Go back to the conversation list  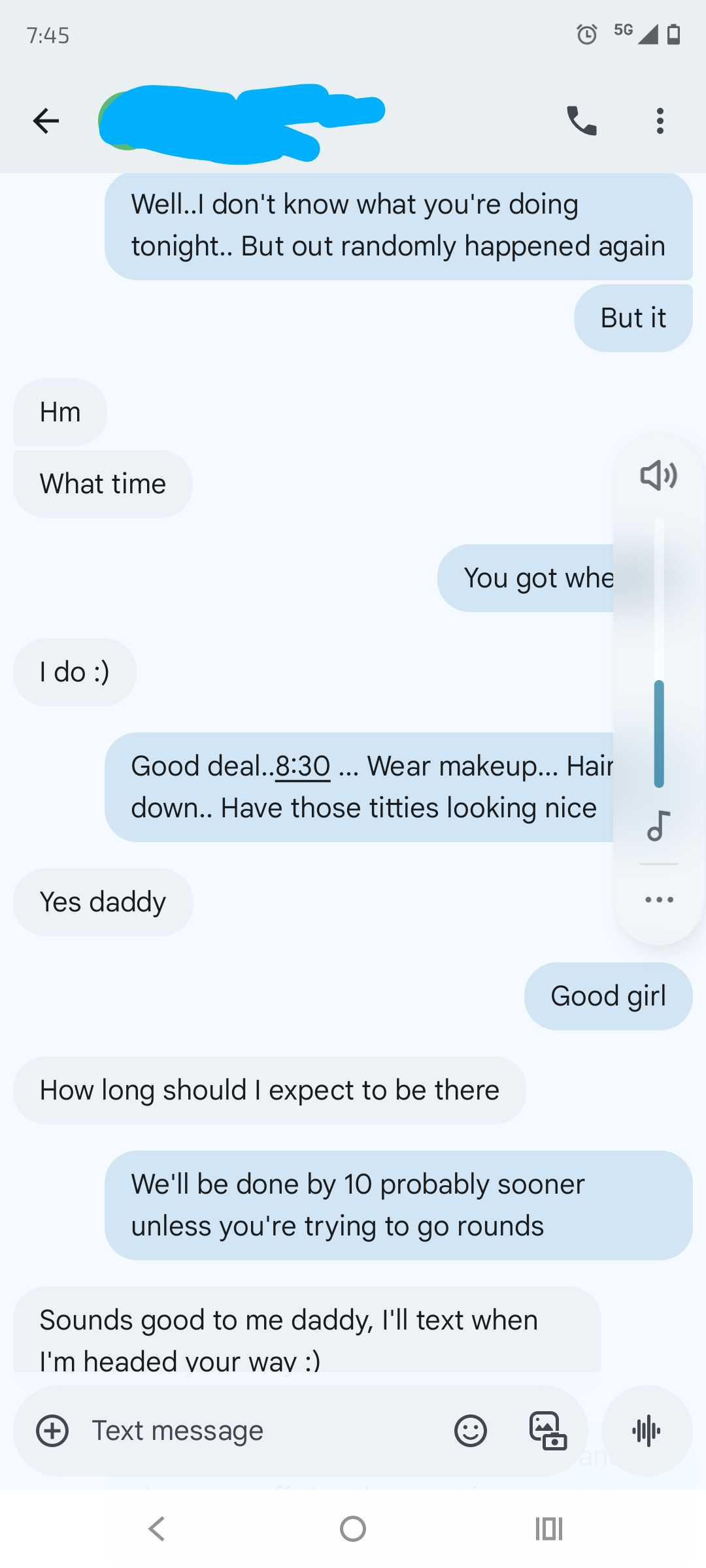[x=46, y=121]
